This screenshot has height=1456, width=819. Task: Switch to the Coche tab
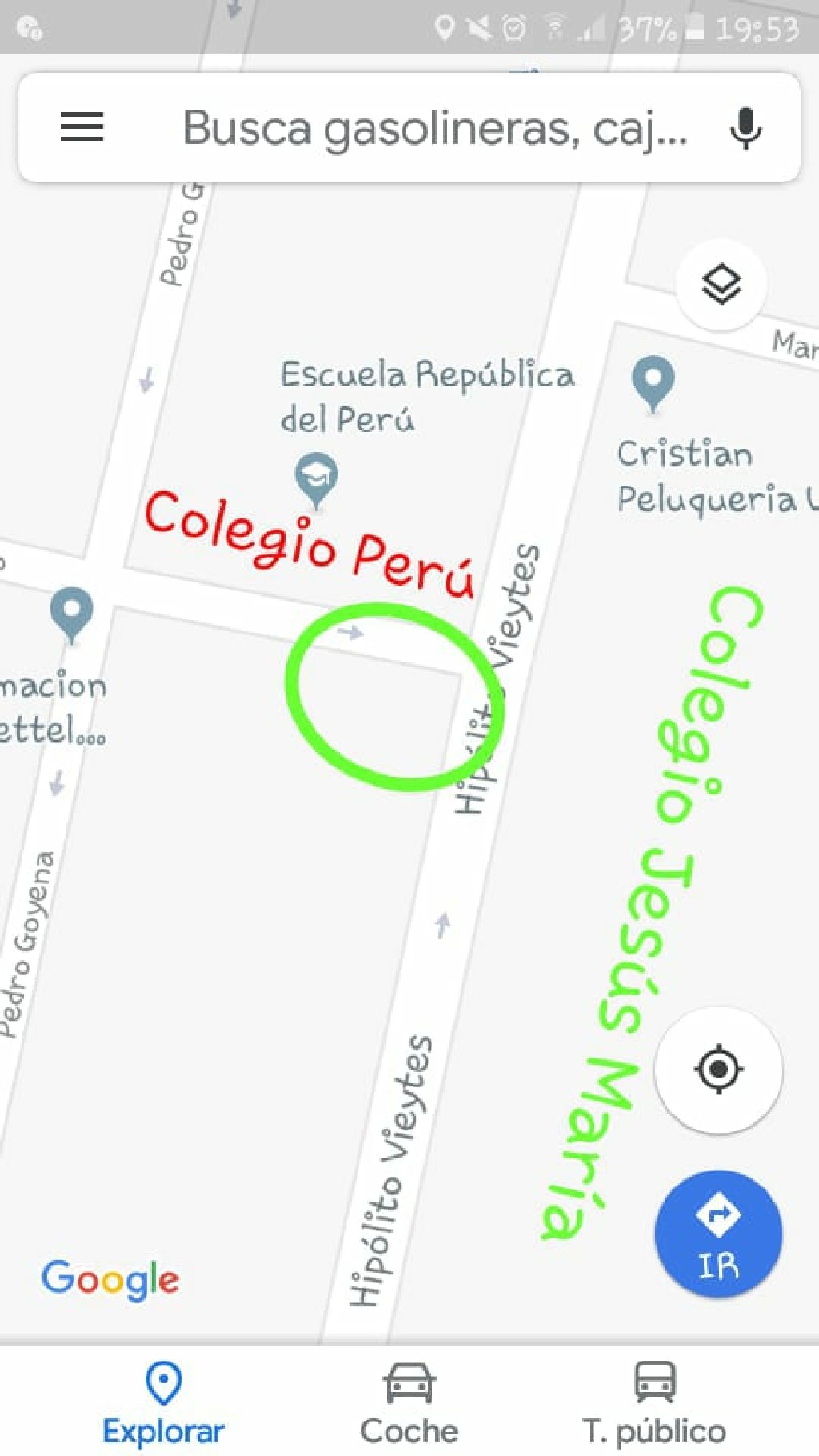[409, 1404]
